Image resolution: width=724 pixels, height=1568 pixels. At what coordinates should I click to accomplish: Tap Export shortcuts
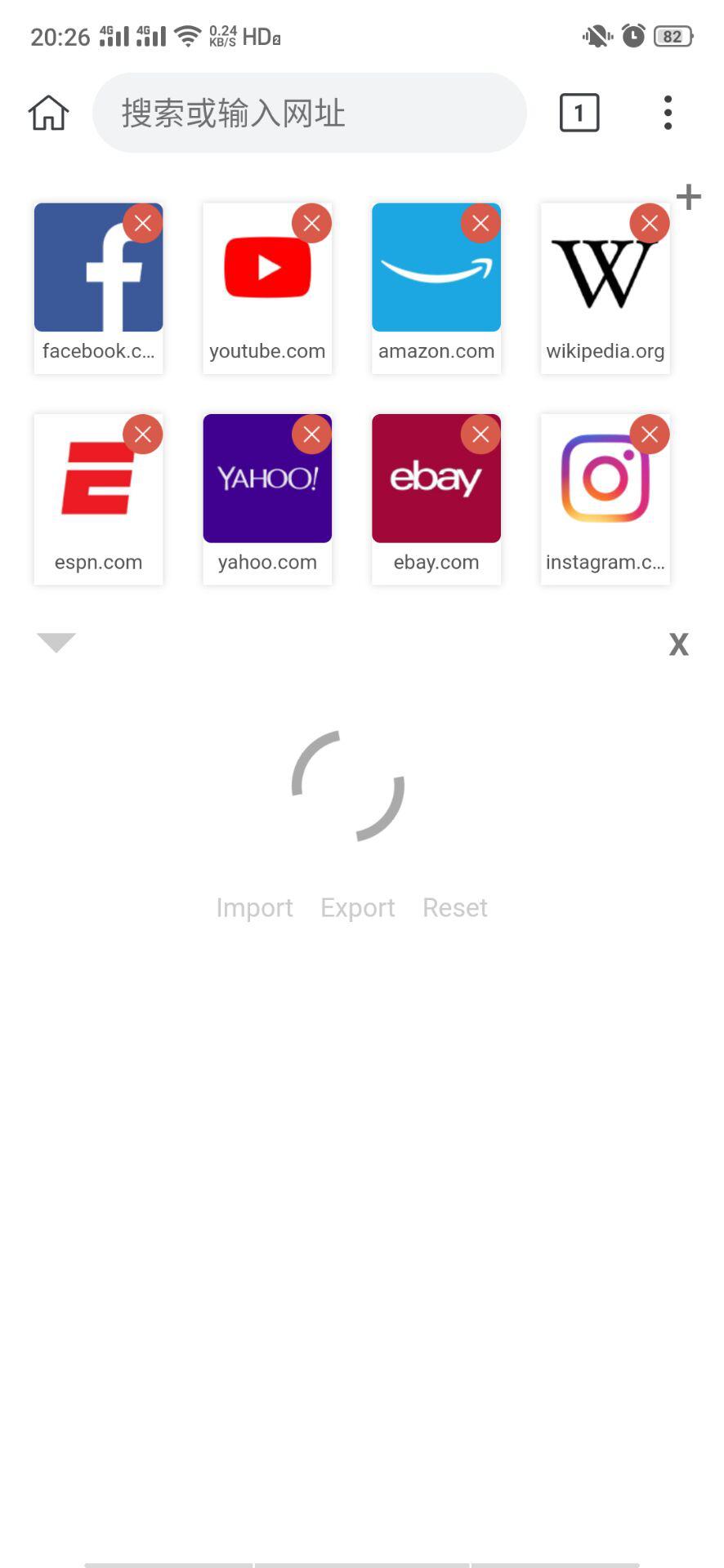tap(358, 907)
